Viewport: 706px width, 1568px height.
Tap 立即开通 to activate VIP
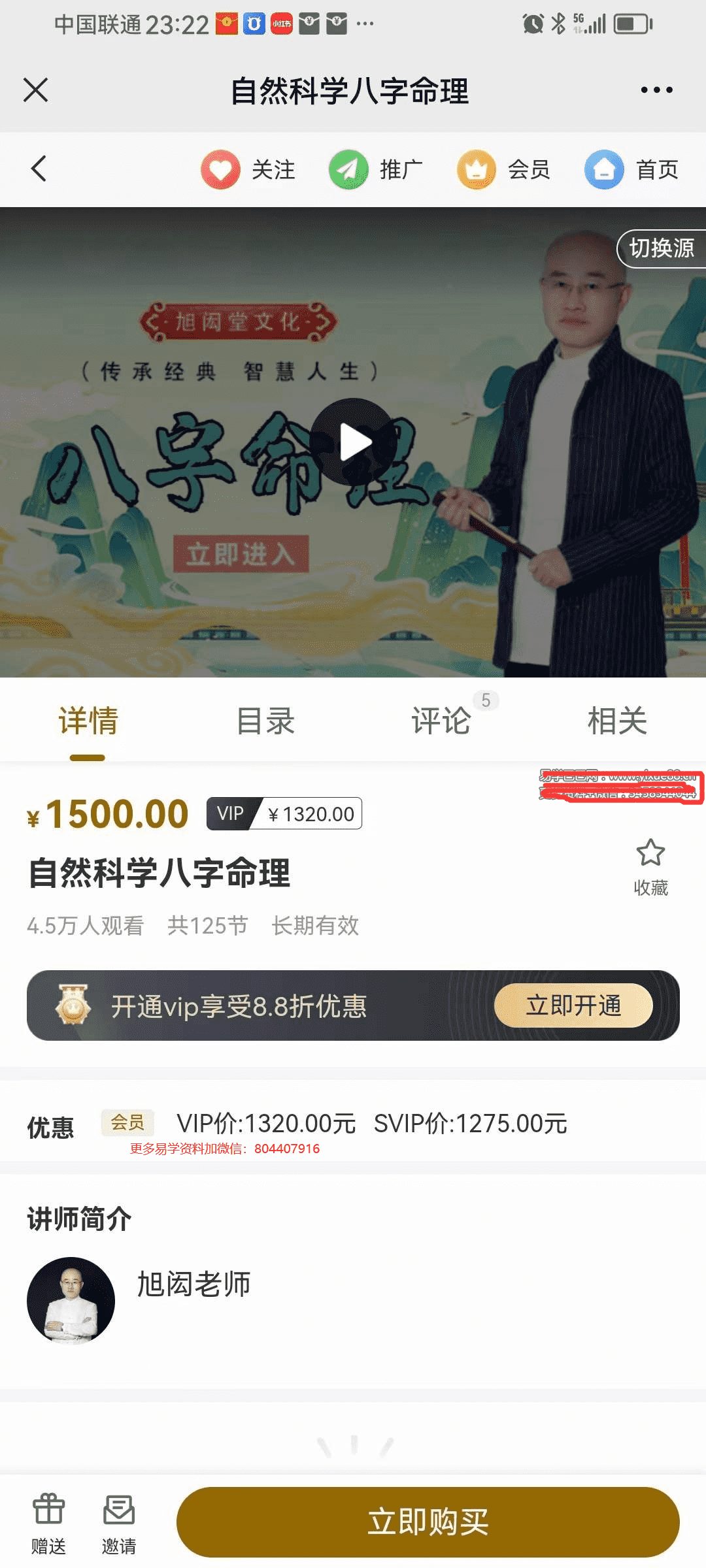573,1005
